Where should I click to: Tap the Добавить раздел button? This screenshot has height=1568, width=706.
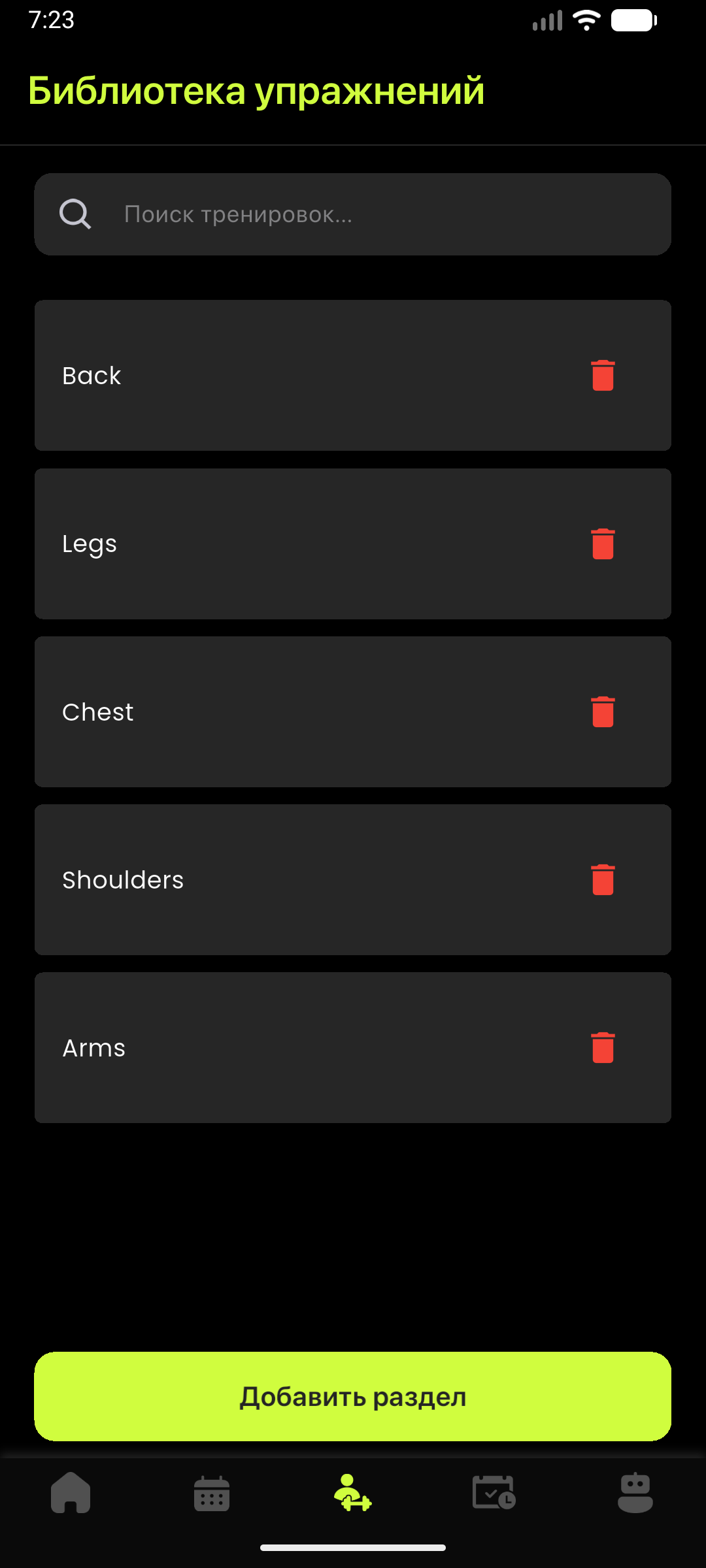pyautogui.click(x=353, y=1396)
